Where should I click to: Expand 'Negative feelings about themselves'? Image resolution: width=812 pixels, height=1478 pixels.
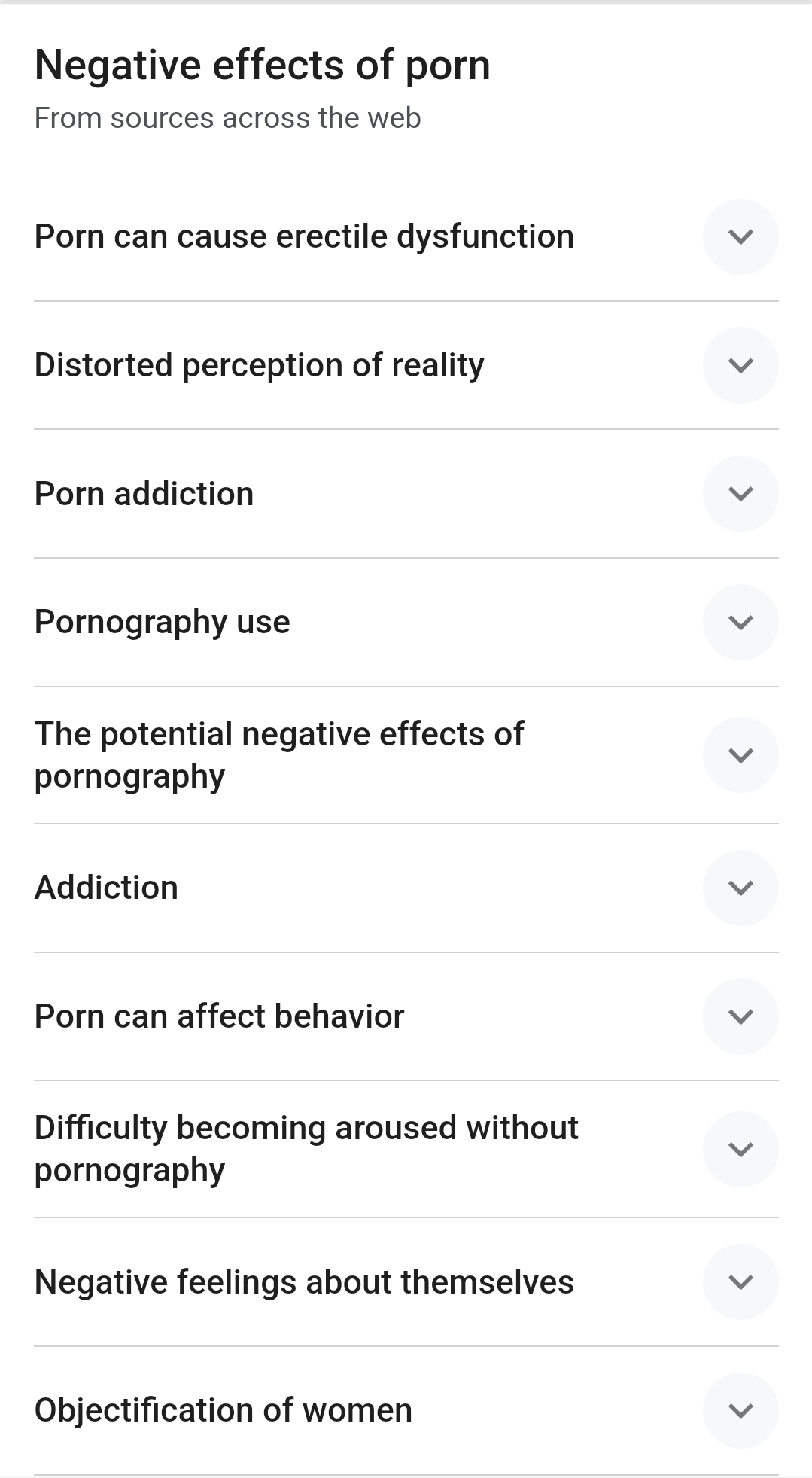[x=741, y=1281]
